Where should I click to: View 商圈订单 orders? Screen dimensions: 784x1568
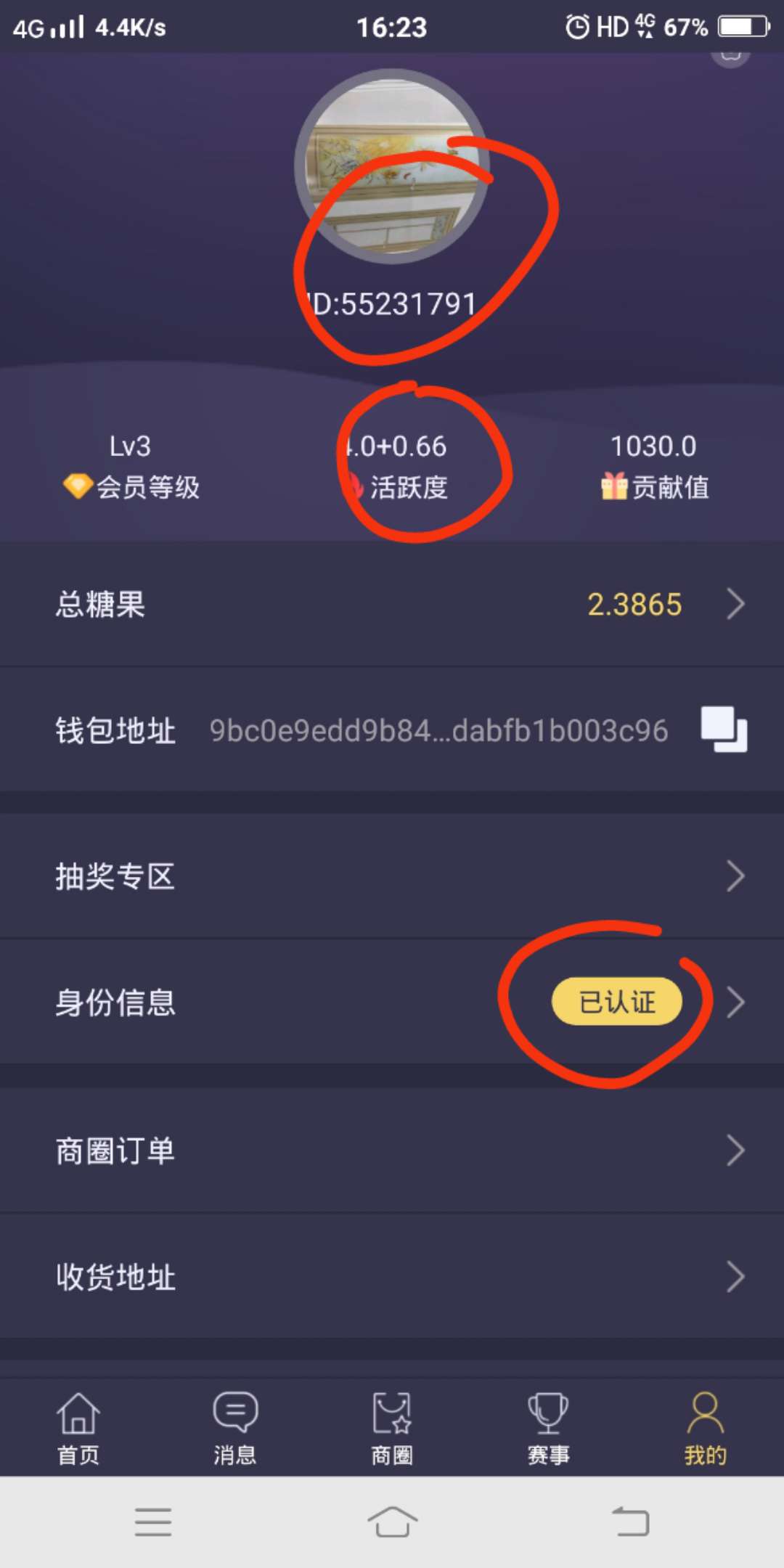pyautogui.click(x=392, y=1151)
